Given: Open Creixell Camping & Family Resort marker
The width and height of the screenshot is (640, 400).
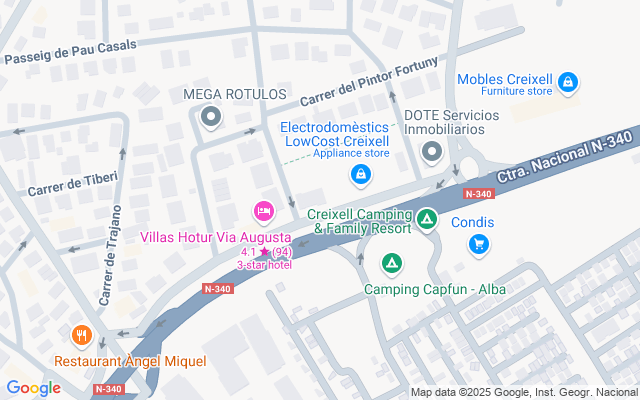Looking at the screenshot, I should [428, 217].
